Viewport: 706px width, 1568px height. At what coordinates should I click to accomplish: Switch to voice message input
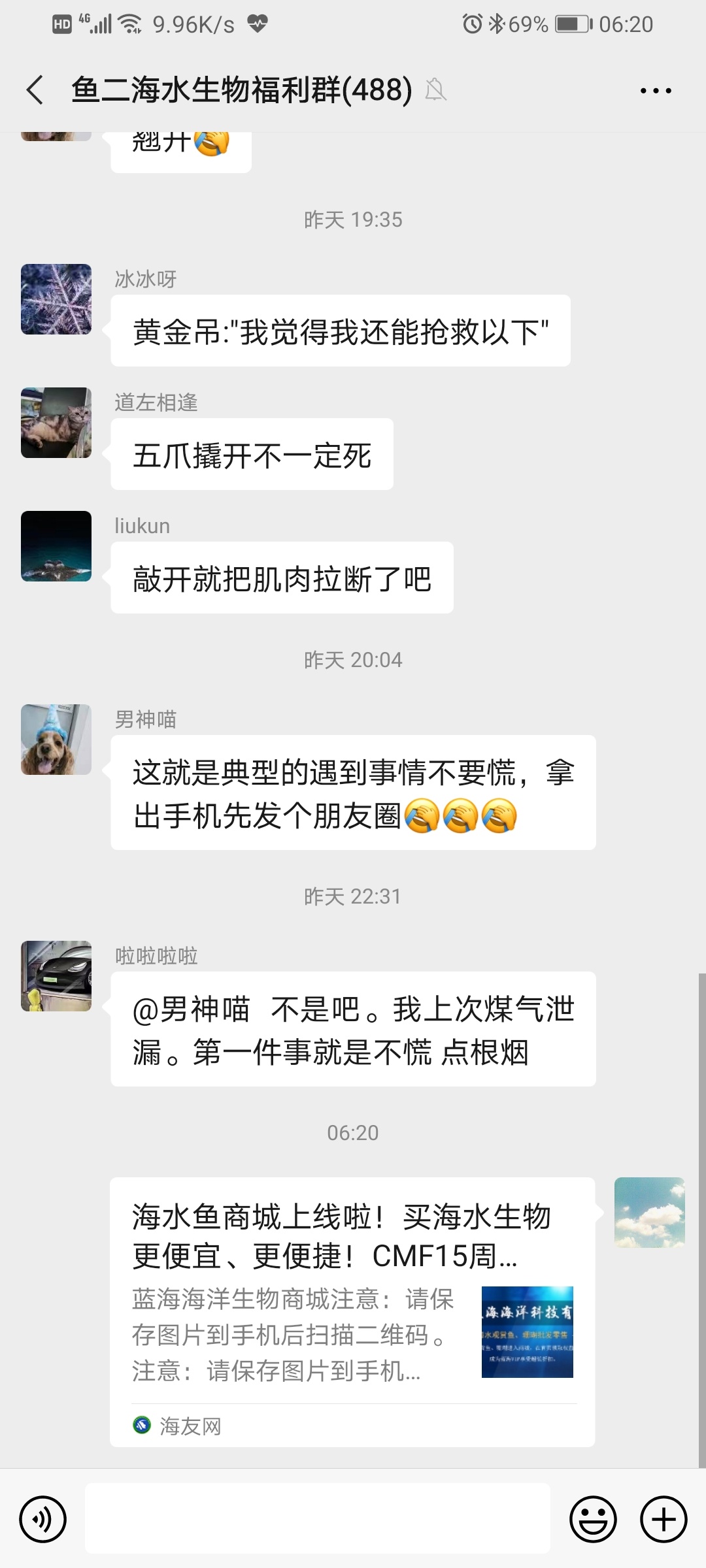click(43, 1519)
